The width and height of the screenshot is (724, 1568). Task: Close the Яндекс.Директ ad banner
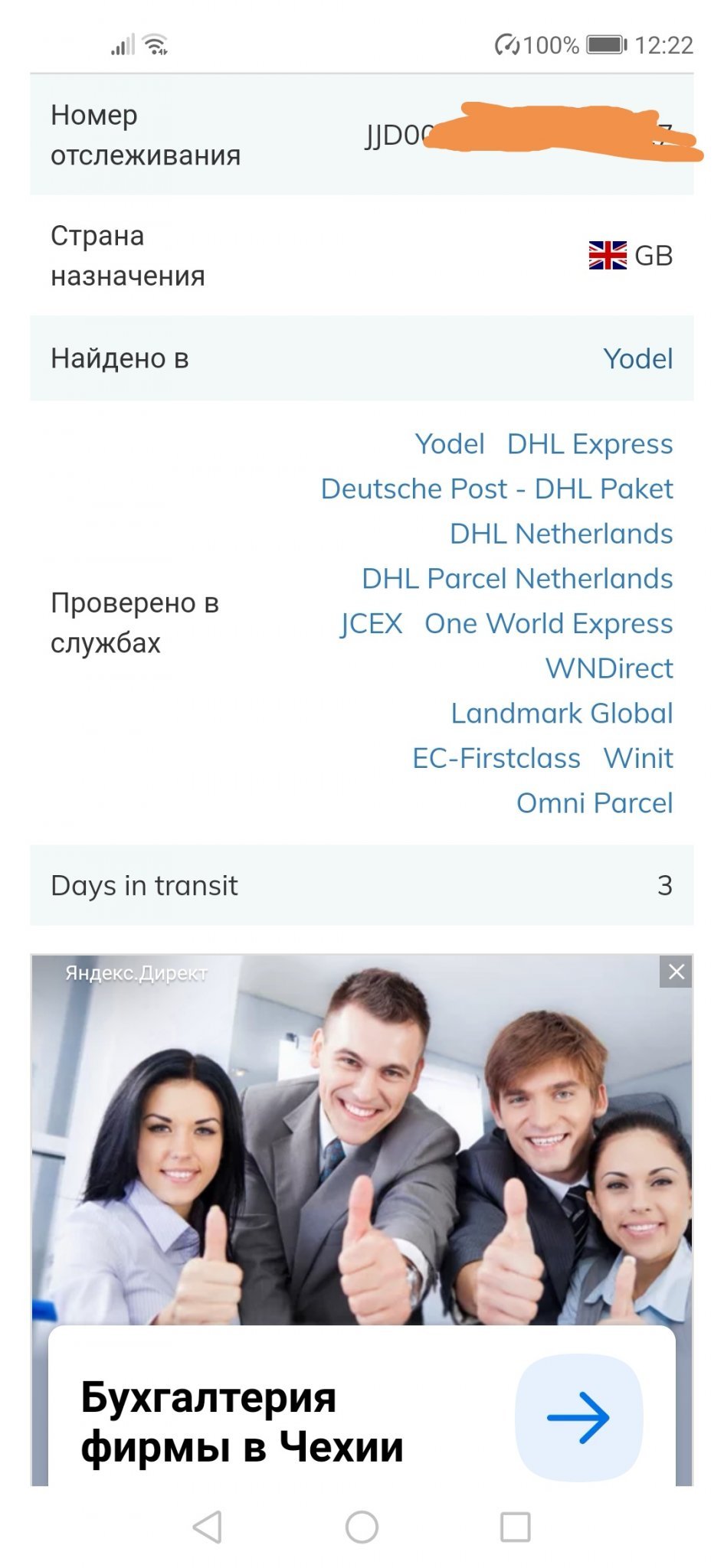[x=676, y=972]
